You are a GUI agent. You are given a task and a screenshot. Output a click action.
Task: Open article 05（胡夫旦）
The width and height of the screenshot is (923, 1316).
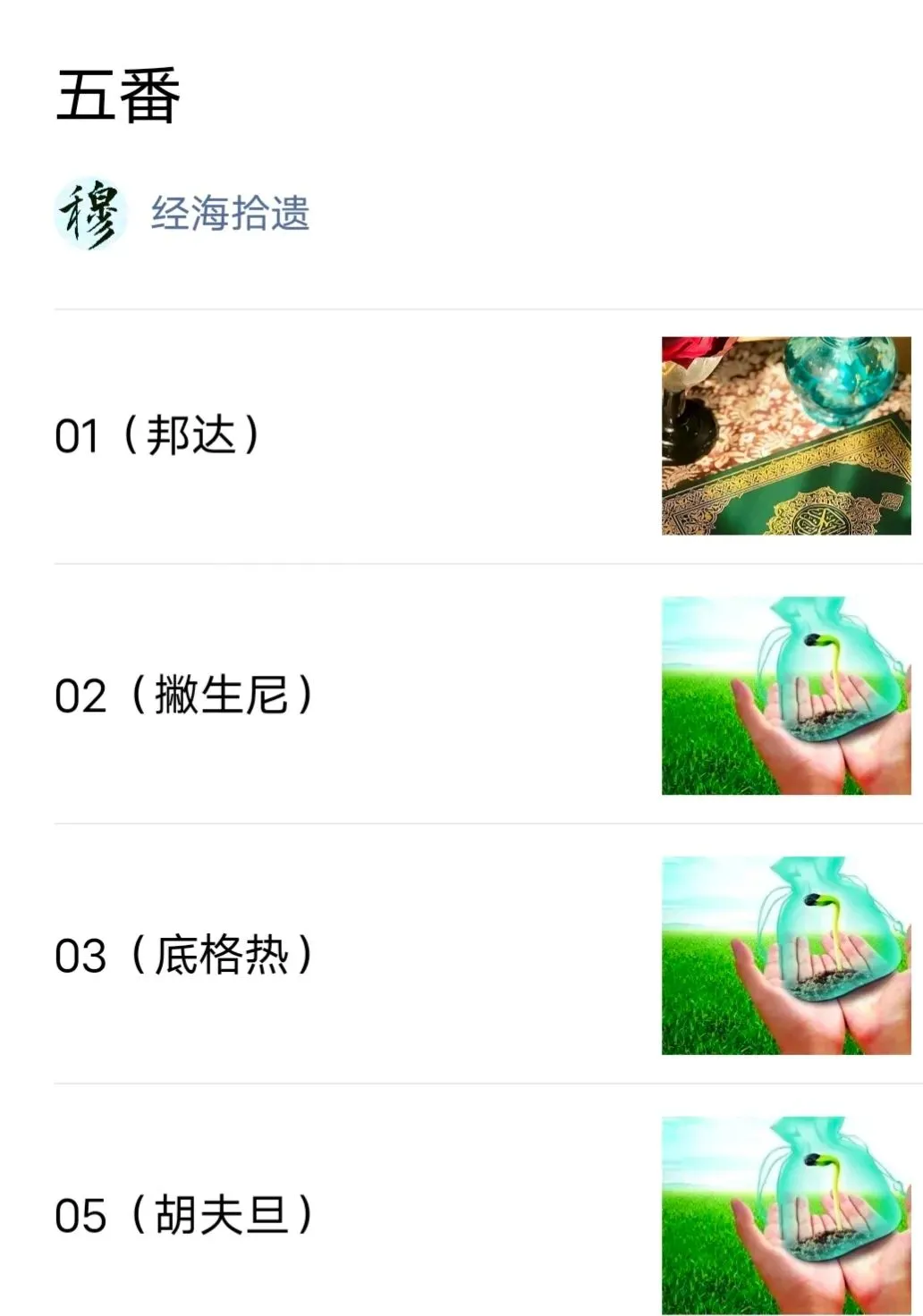click(184, 1215)
